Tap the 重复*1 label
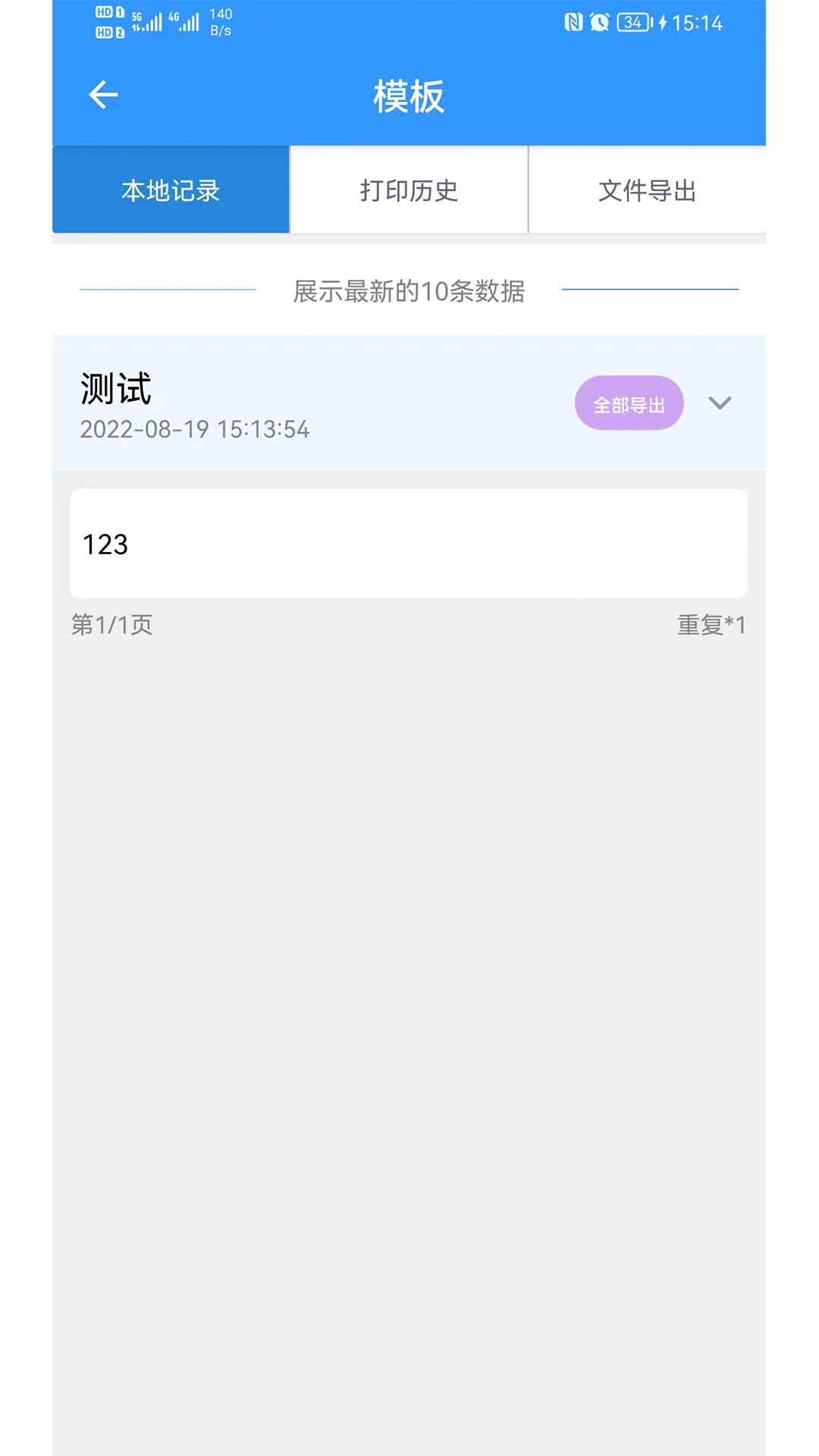The width and height of the screenshot is (819, 1456). [x=711, y=625]
